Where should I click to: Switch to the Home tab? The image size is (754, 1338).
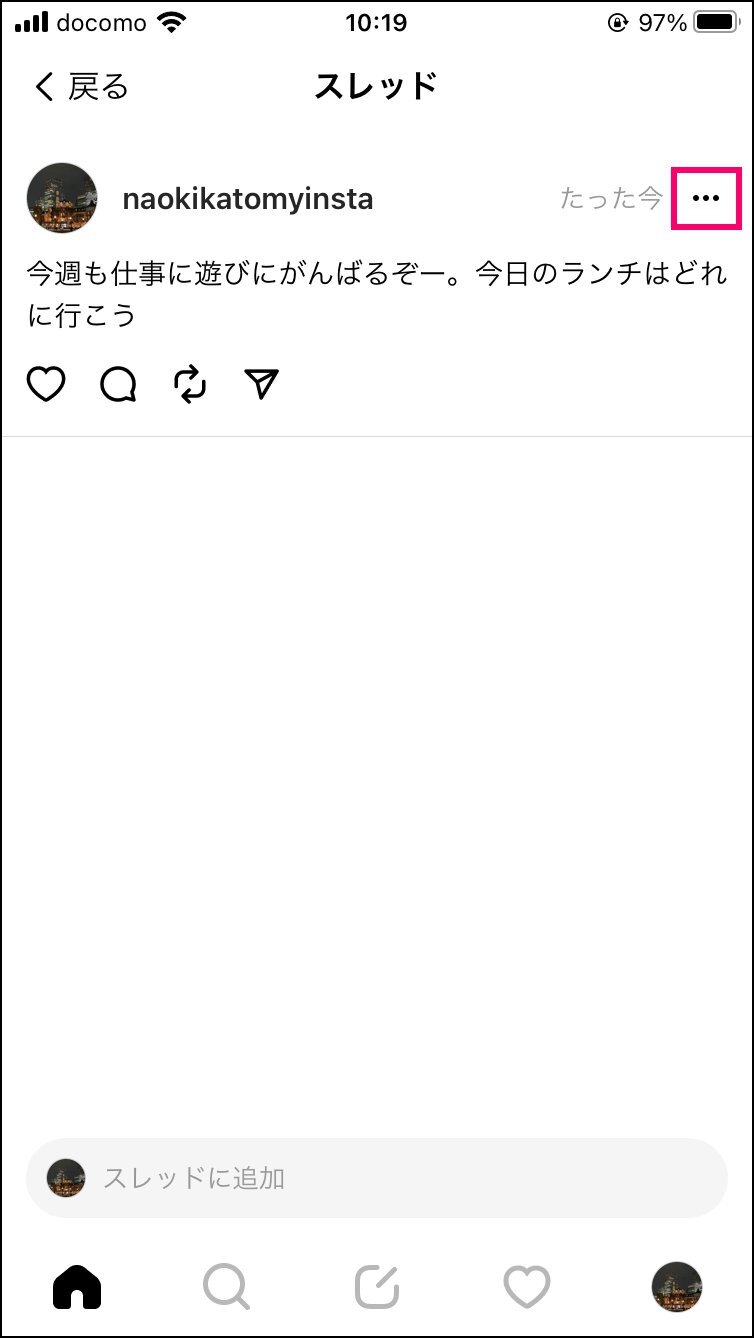pos(77,1286)
